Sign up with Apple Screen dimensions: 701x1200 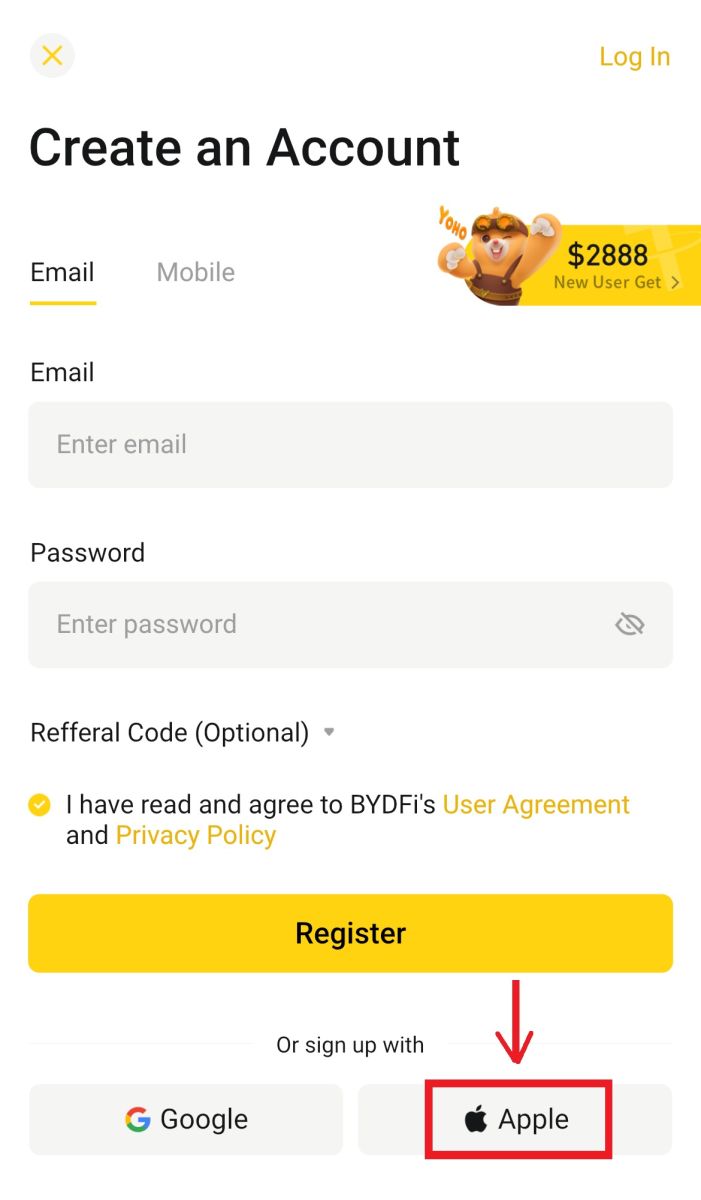click(517, 1119)
